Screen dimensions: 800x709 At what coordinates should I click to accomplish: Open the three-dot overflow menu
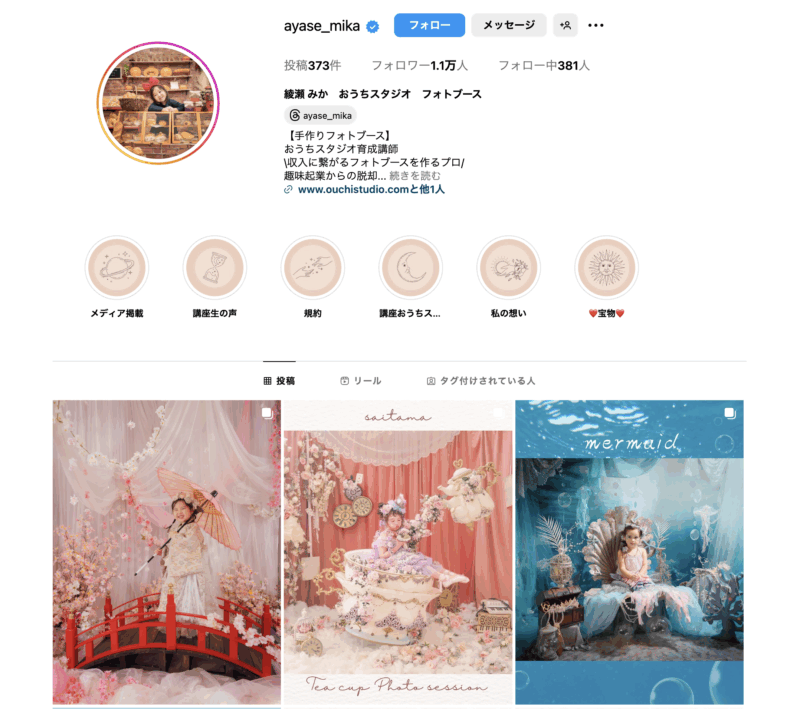(x=596, y=25)
